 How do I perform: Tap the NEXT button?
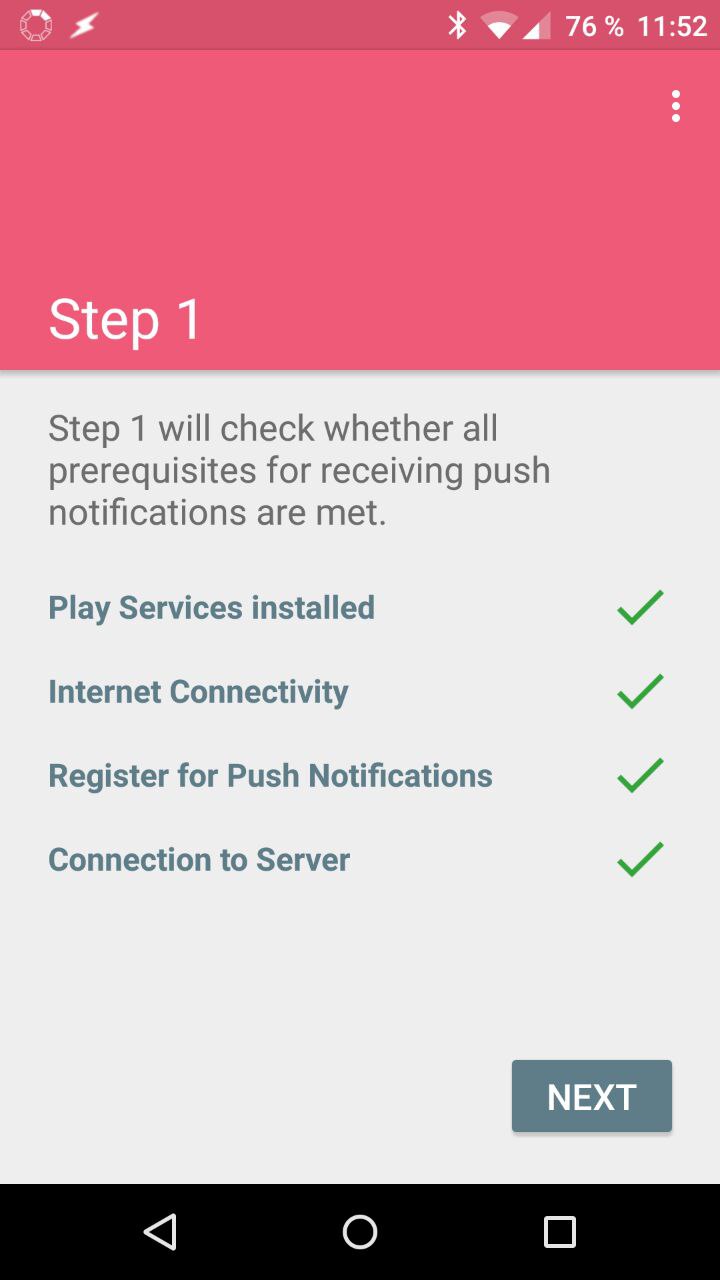(x=591, y=1096)
